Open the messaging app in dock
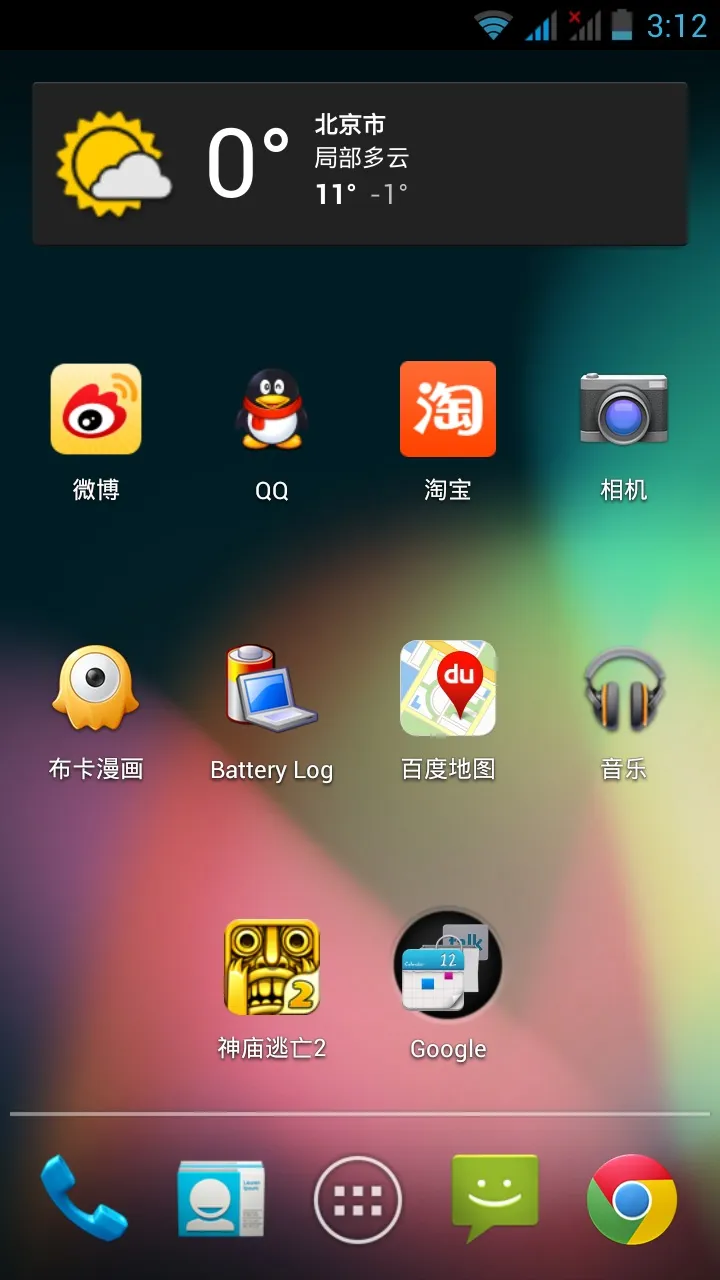Viewport: 720px width, 1280px height. pyautogui.click(x=495, y=1198)
